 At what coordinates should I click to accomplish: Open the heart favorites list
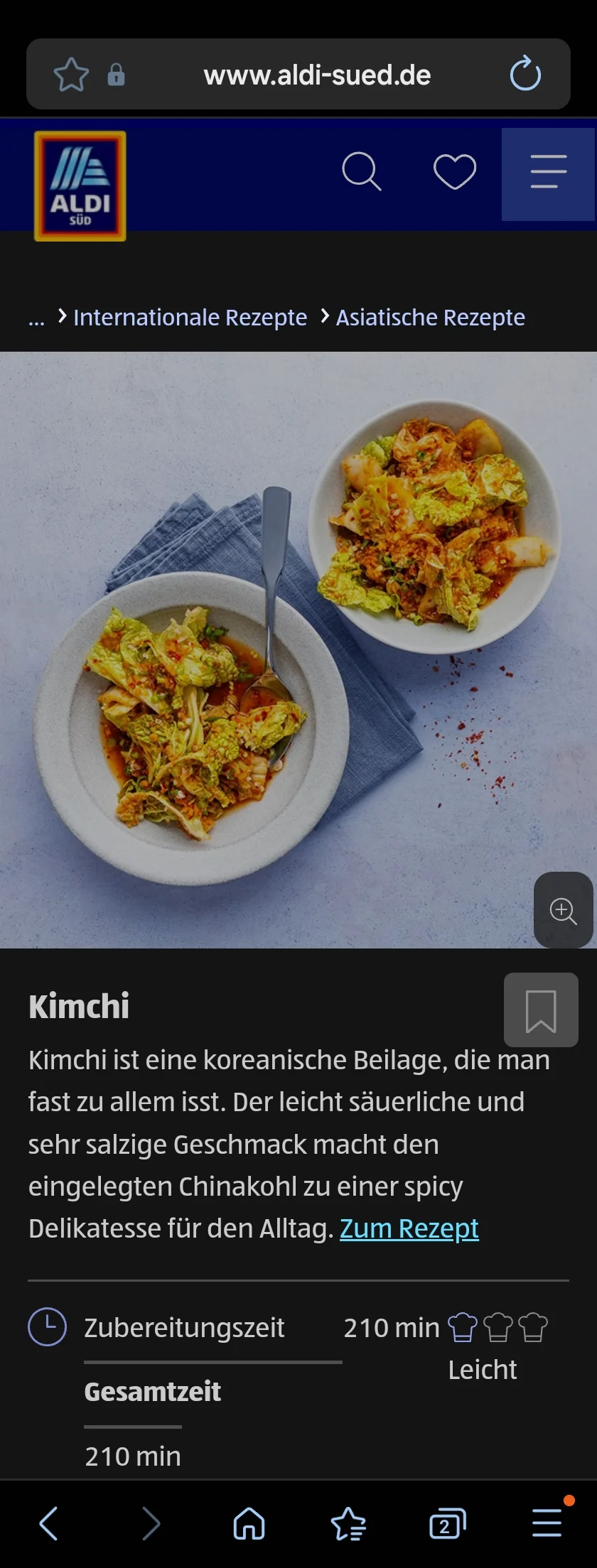pos(455,172)
